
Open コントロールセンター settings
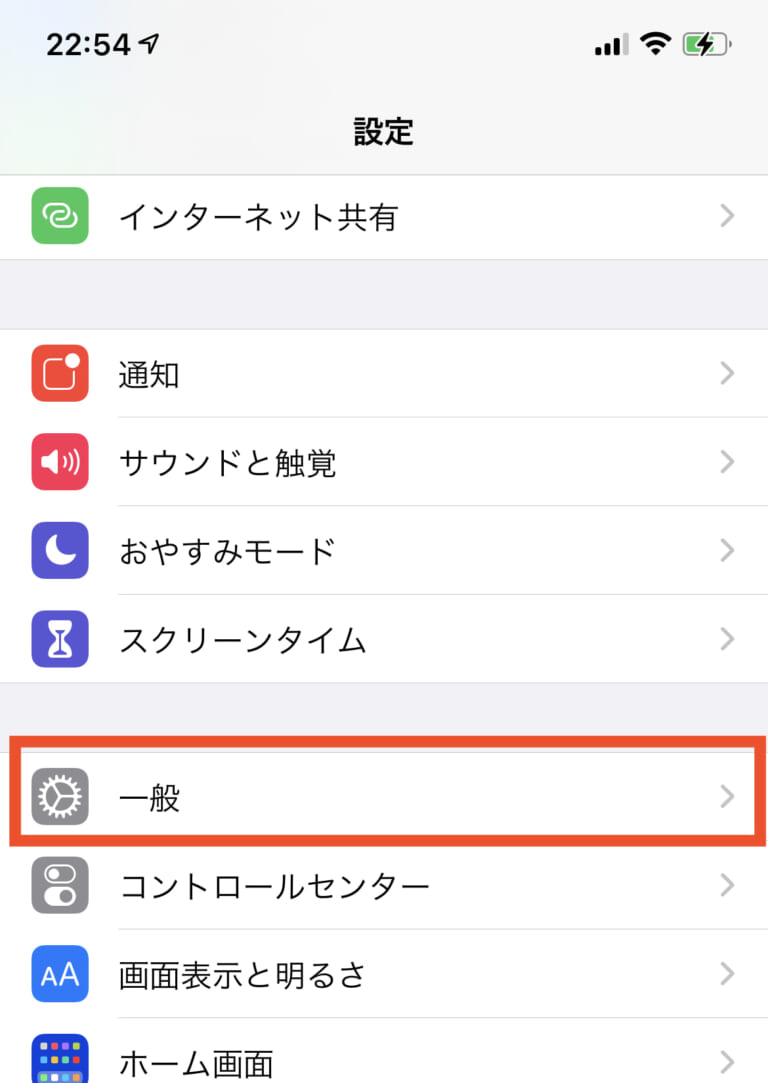(384, 885)
